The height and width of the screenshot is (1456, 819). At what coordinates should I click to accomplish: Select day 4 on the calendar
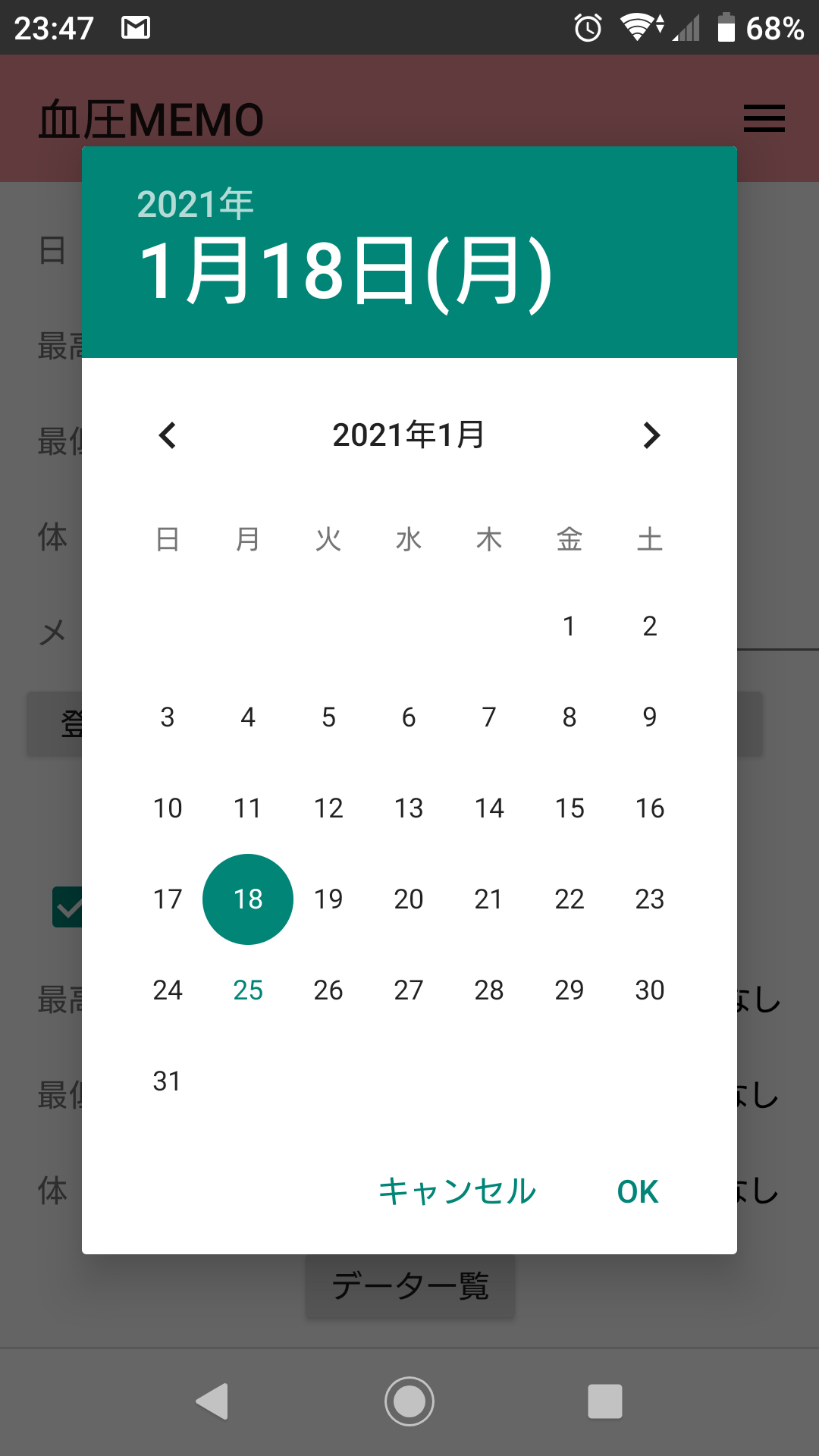pos(248,717)
